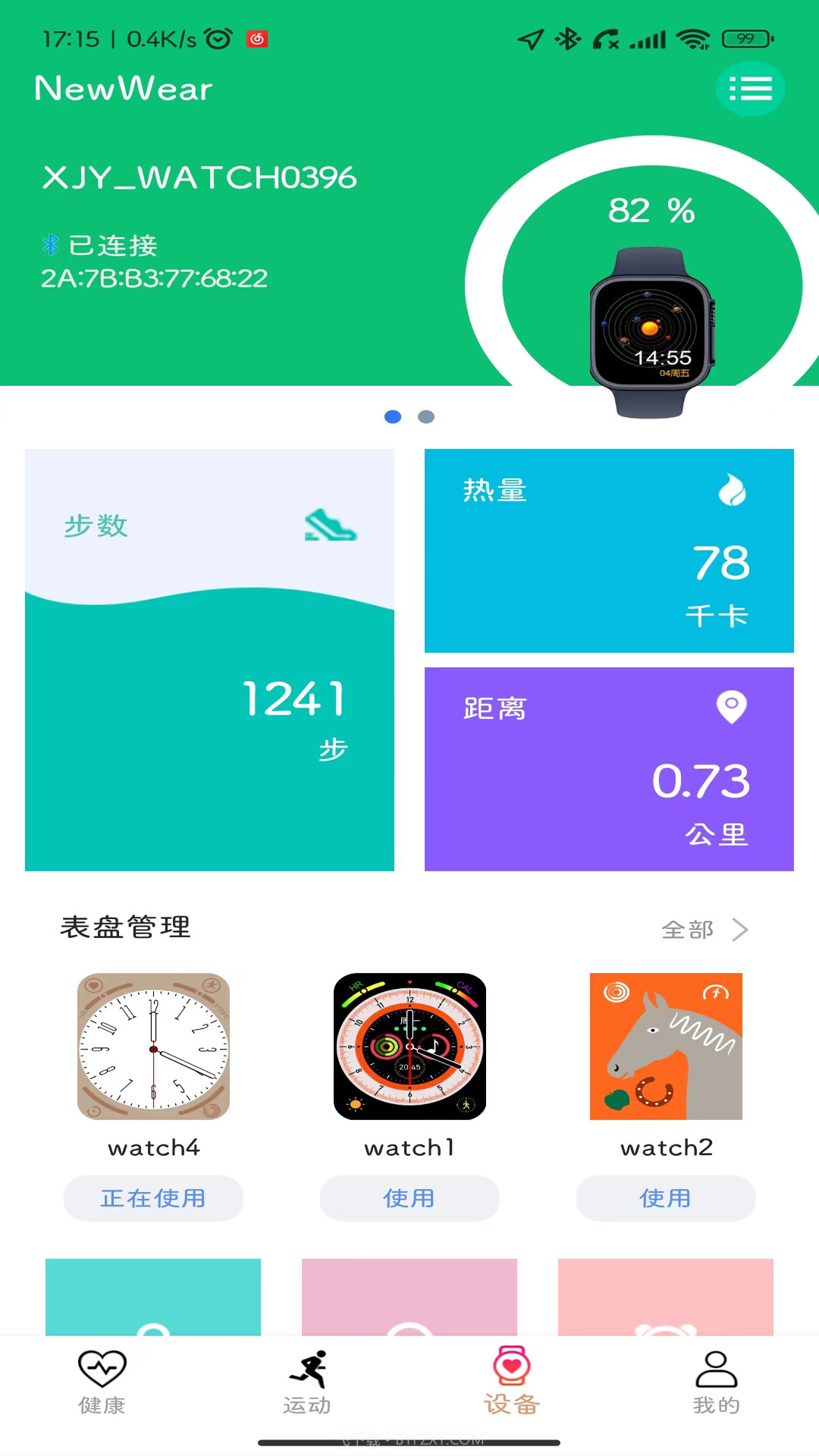This screenshot has height=1456, width=819.
Task: Click the Bluetooth icon next to 已连接
Action: coord(49,246)
